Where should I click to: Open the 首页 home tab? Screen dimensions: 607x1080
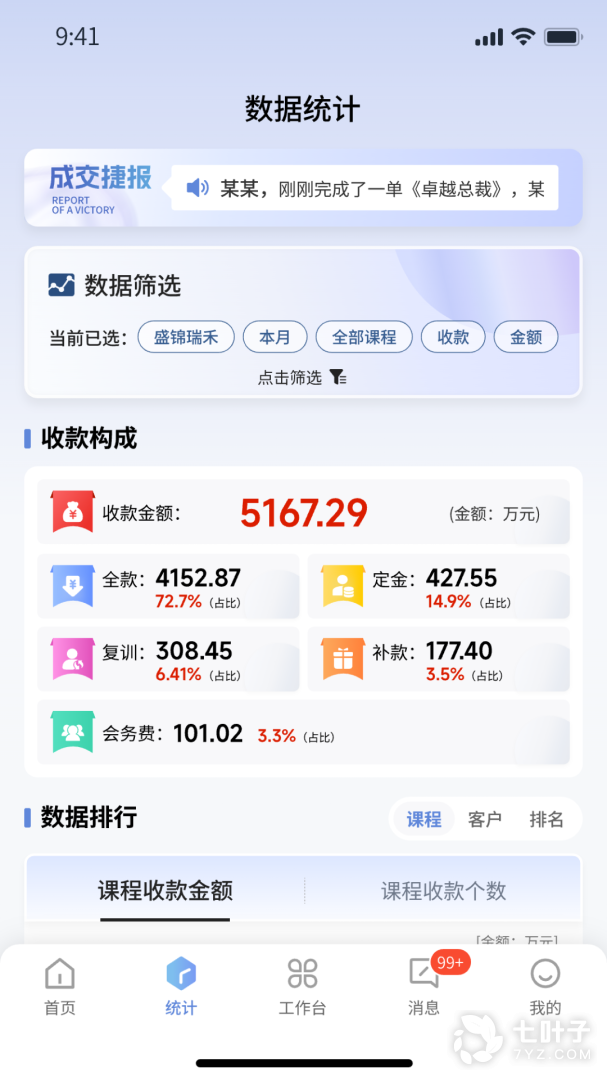pyautogui.click(x=60, y=986)
